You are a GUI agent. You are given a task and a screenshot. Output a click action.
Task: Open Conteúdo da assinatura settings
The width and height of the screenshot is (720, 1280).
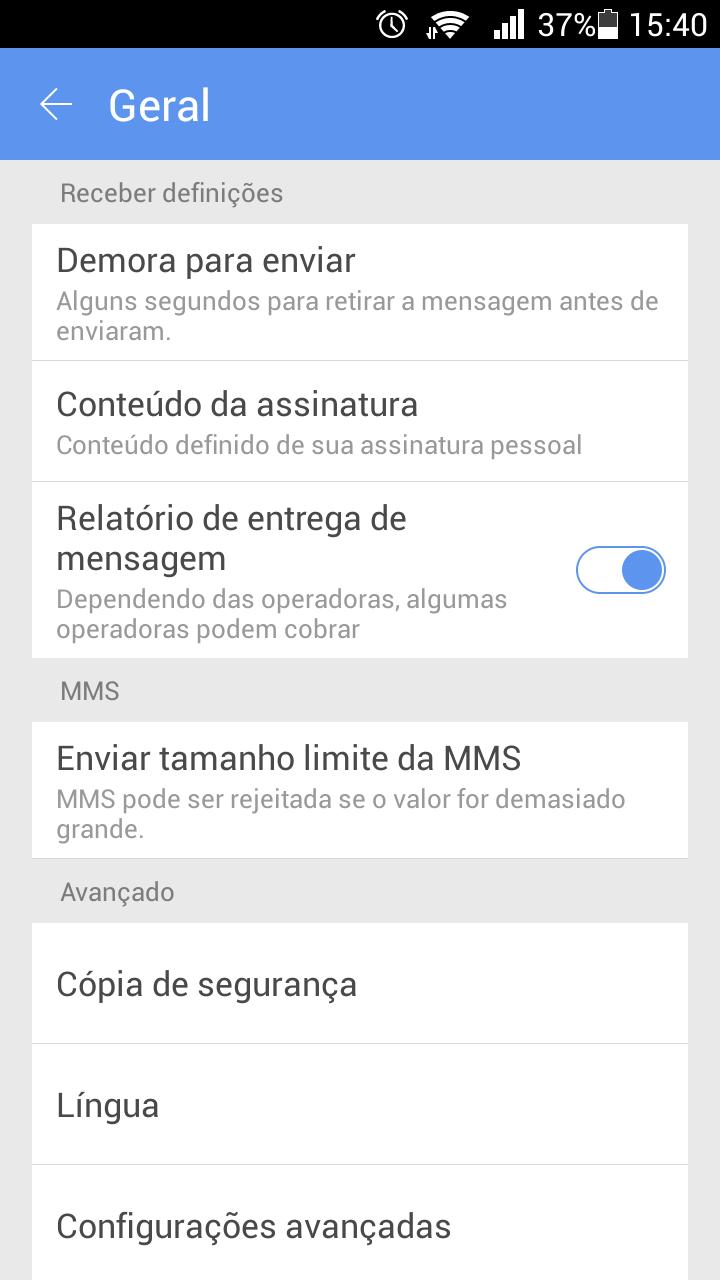click(x=360, y=420)
